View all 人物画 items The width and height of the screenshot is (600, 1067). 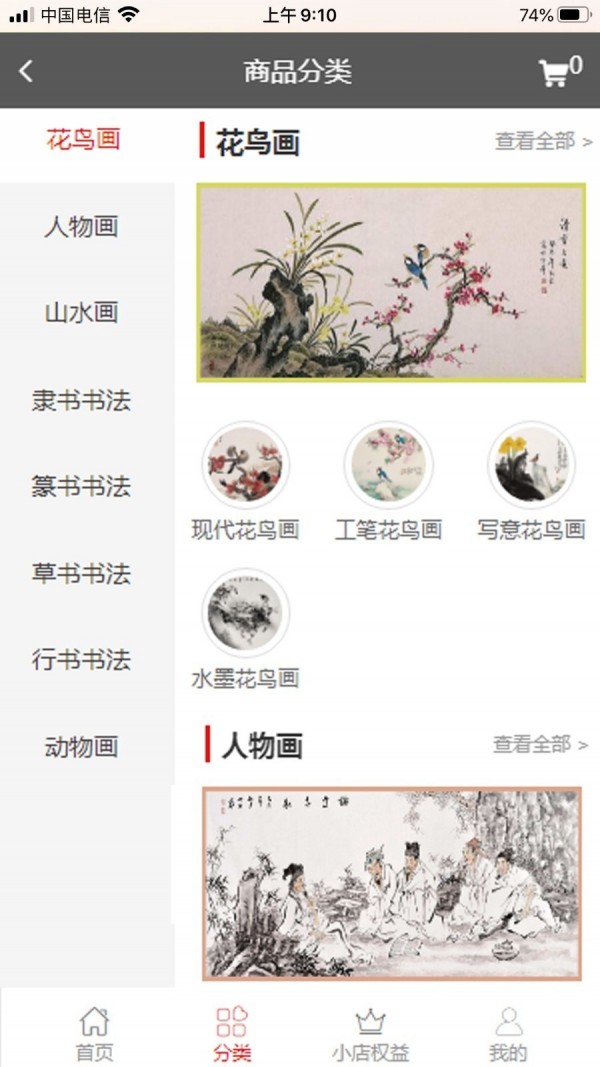(x=540, y=744)
